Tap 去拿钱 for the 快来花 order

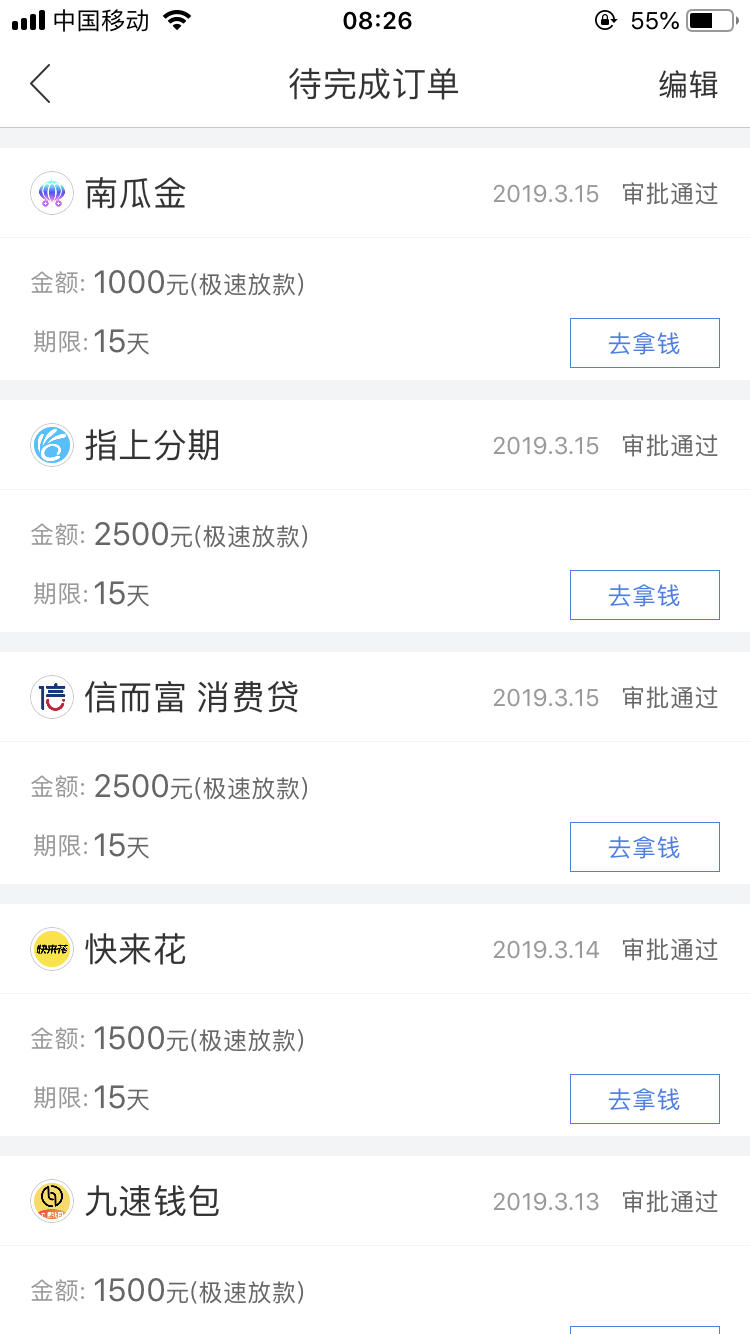(x=644, y=1099)
